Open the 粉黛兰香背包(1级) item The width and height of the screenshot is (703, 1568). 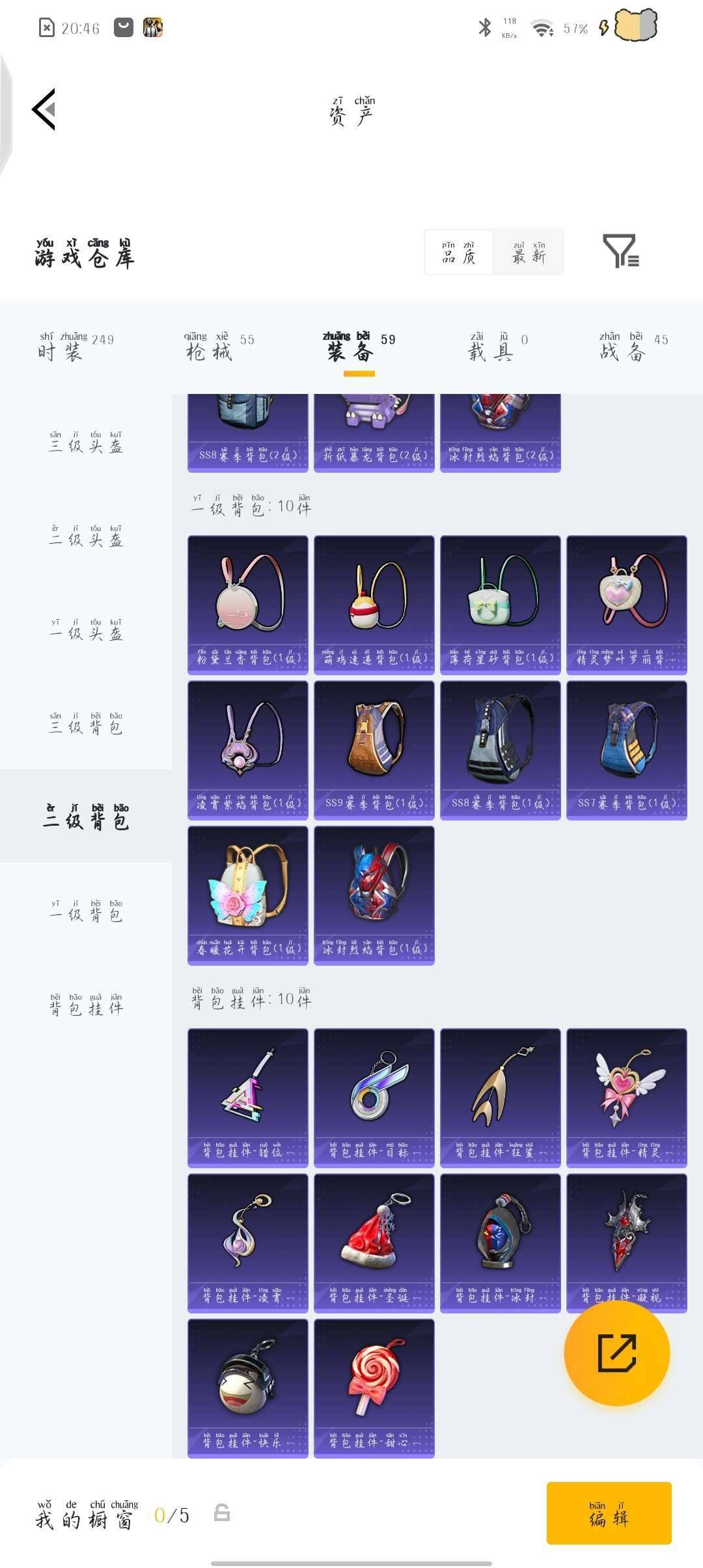point(247,604)
